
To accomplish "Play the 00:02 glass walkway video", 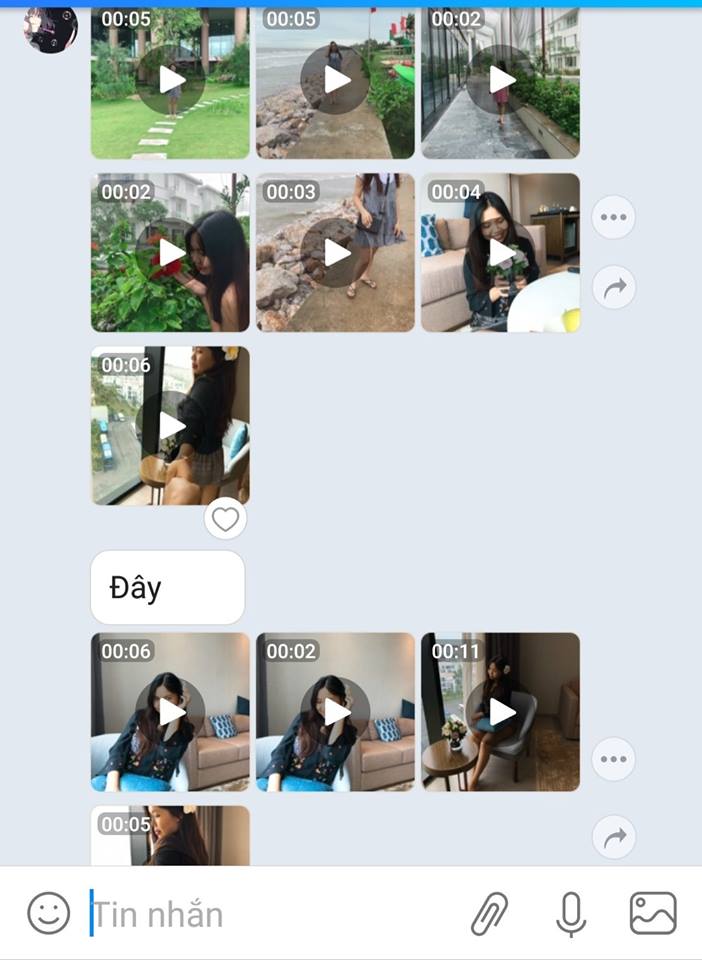I will [x=501, y=80].
